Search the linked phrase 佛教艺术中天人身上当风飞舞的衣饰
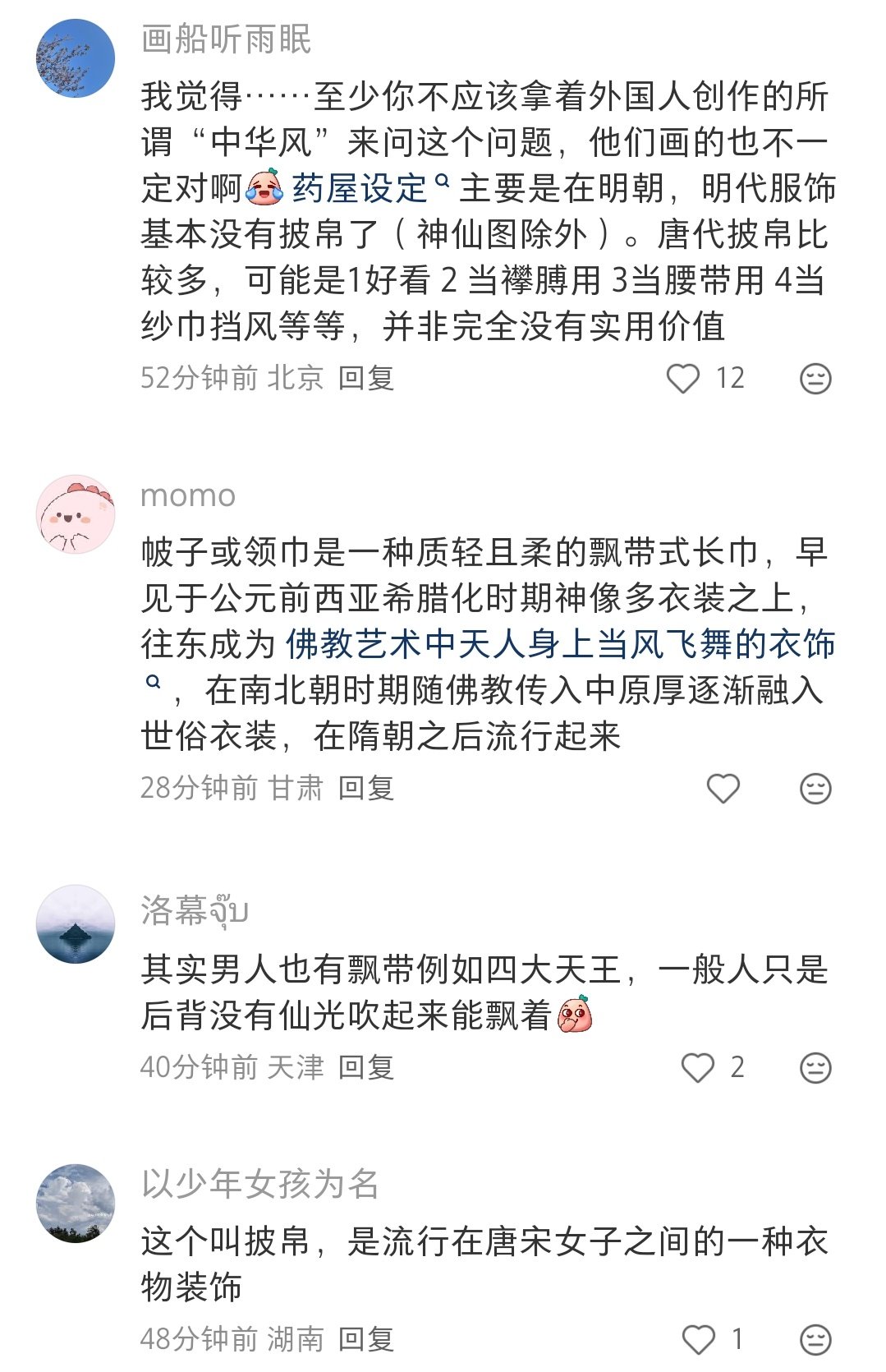 (x=560, y=645)
